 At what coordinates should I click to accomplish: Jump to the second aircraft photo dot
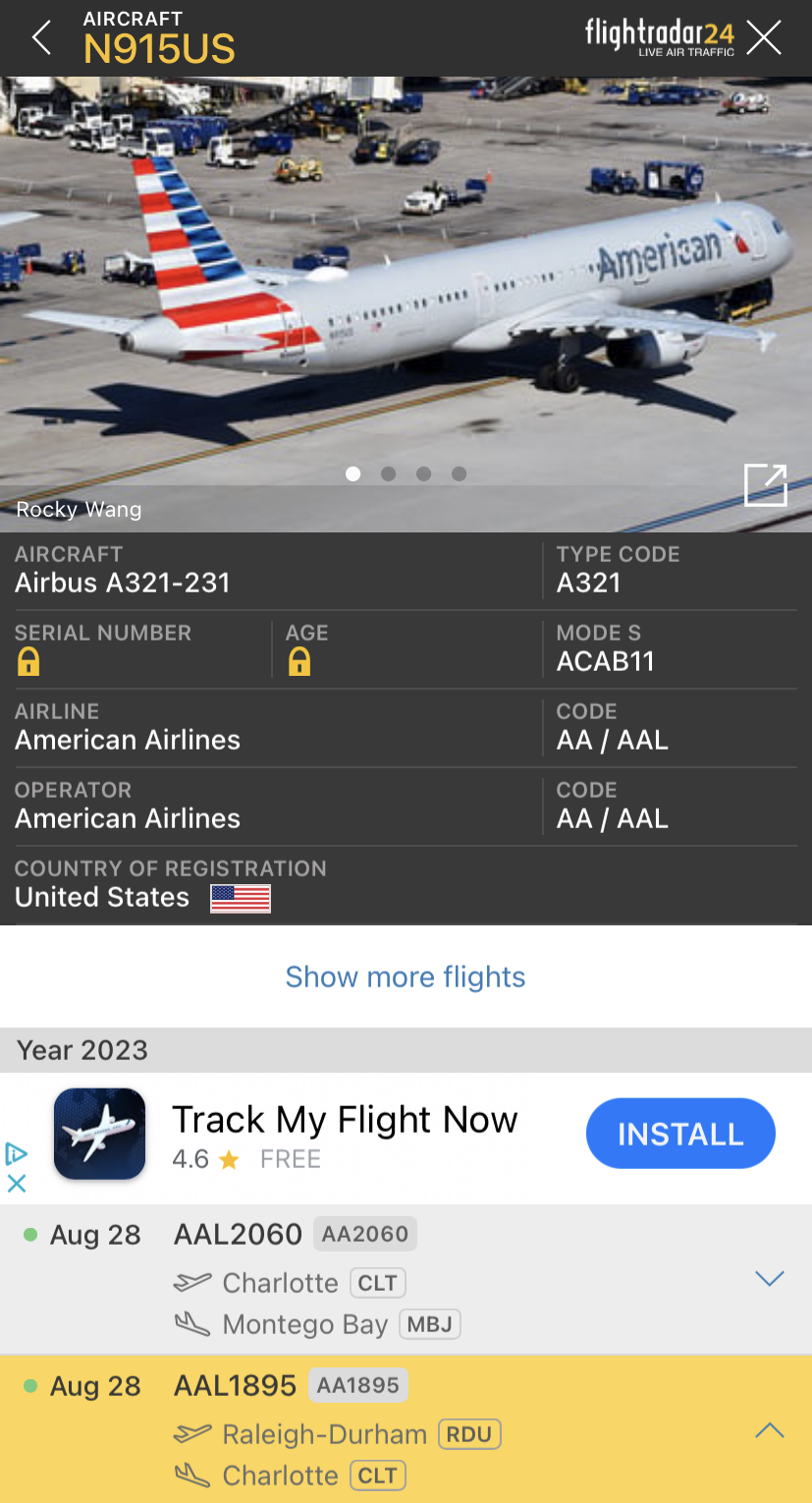click(389, 473)
